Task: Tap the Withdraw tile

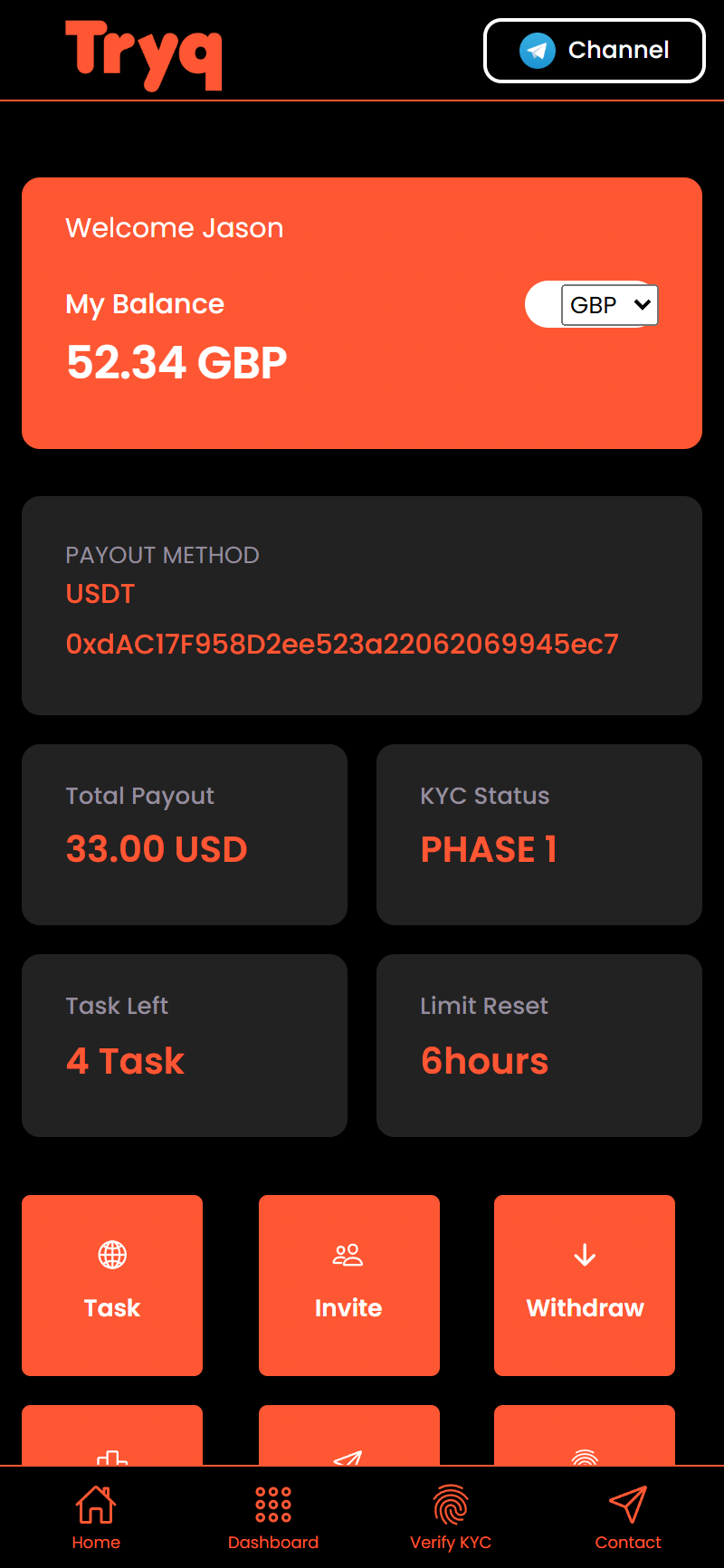Action: coord(585,1286)
